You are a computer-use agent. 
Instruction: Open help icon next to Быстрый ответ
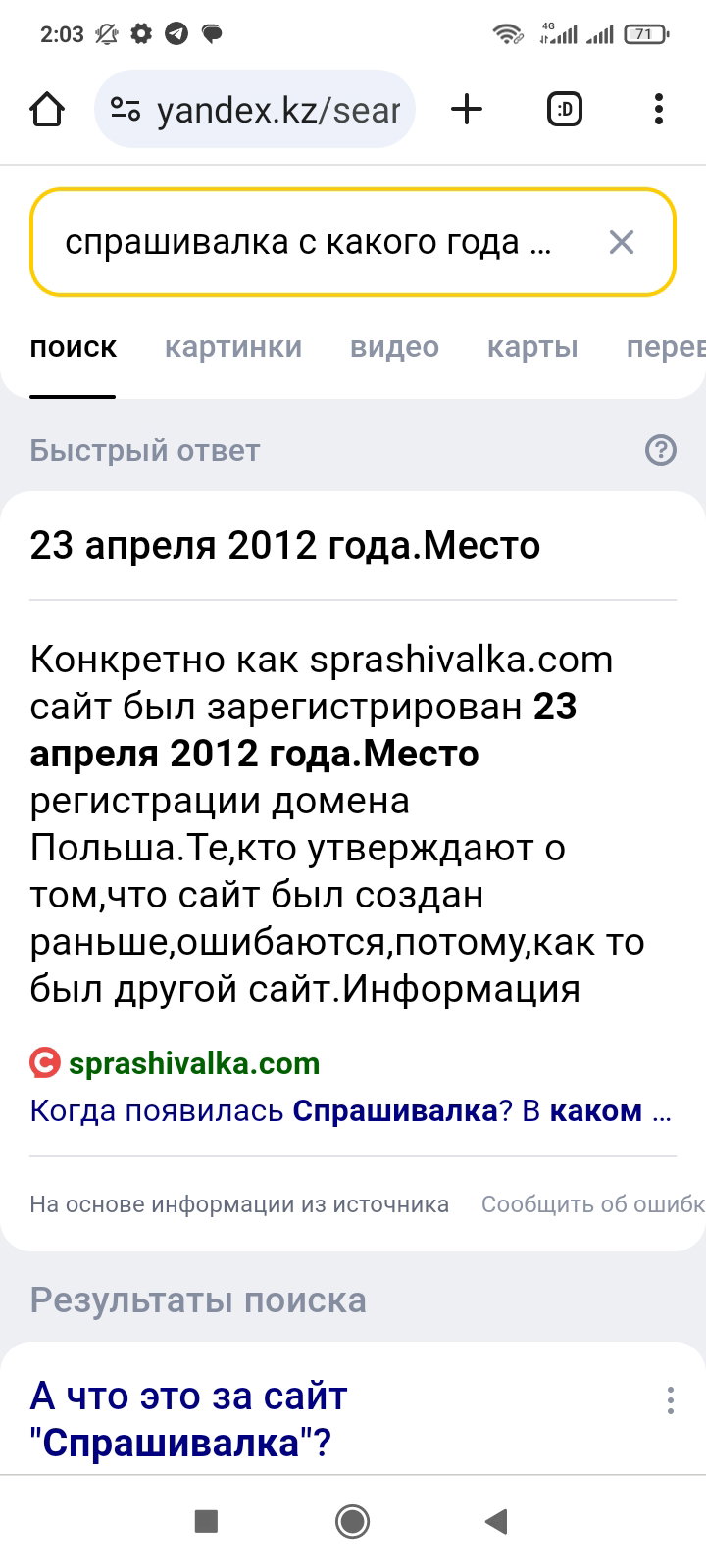tap(661, 451)
